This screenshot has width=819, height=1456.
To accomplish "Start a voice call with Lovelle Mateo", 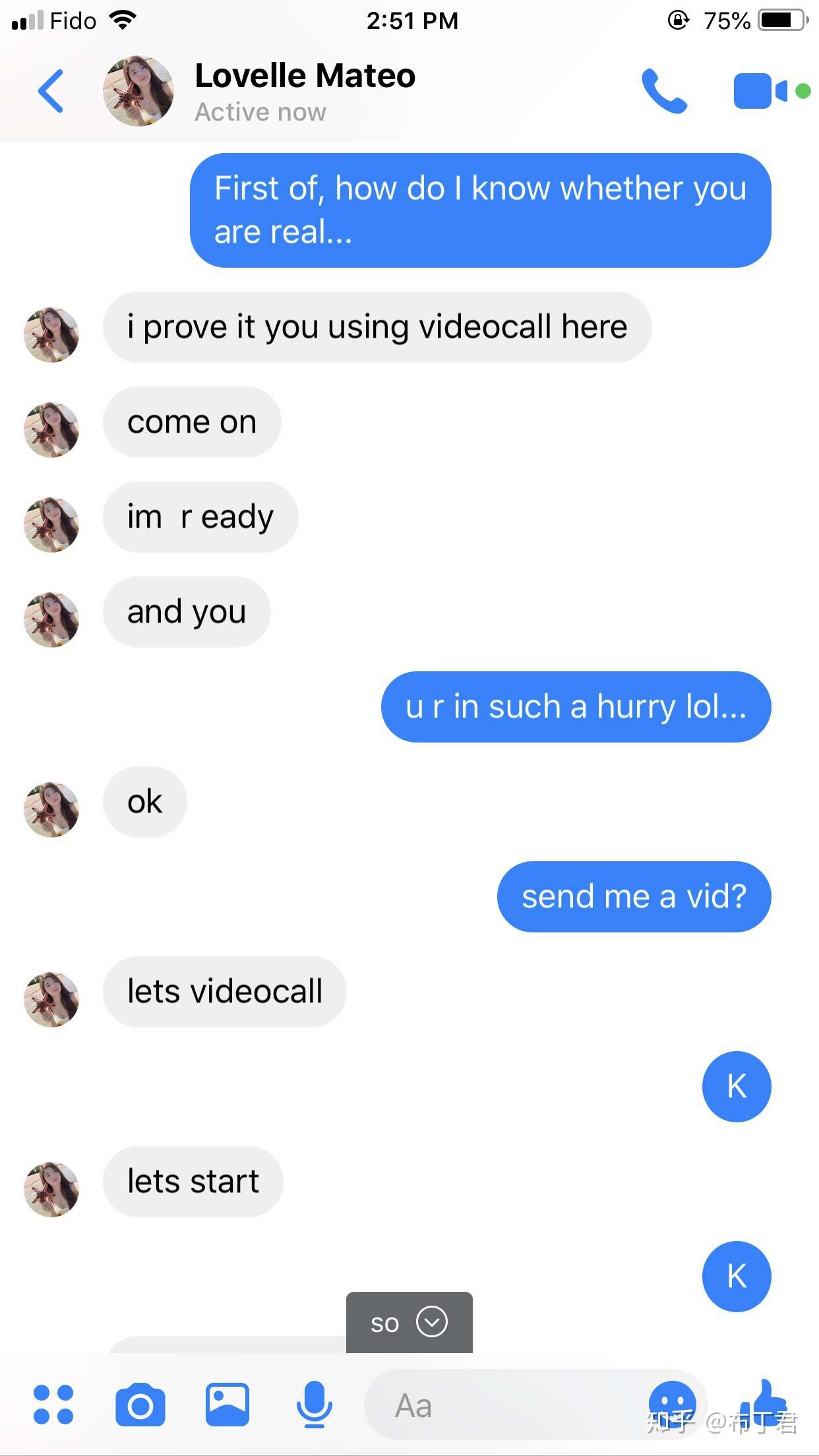I will coord(664,91).
